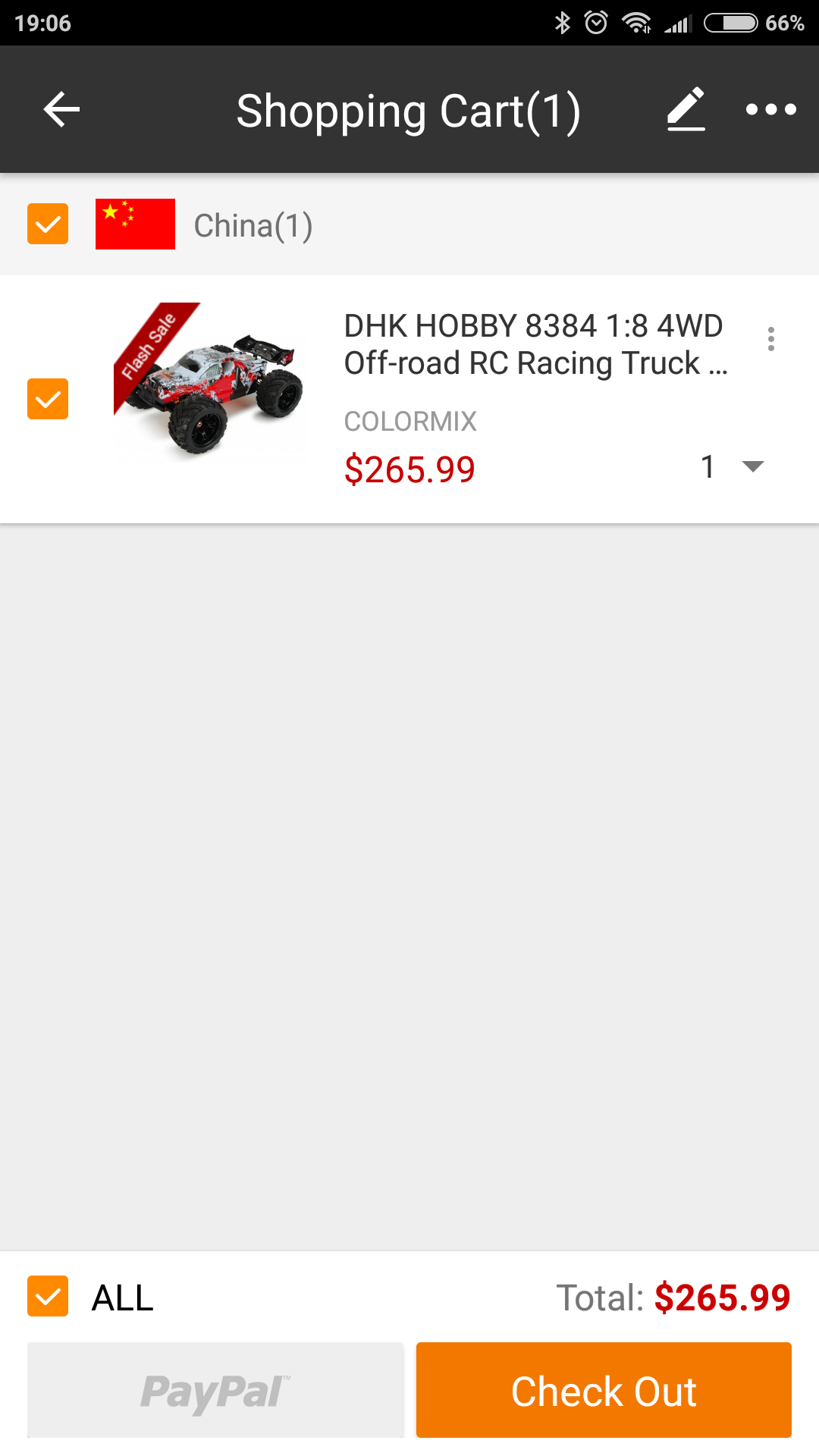Open options for the DHK HOBBY item

pyautogui.click(x=770, y=339)
